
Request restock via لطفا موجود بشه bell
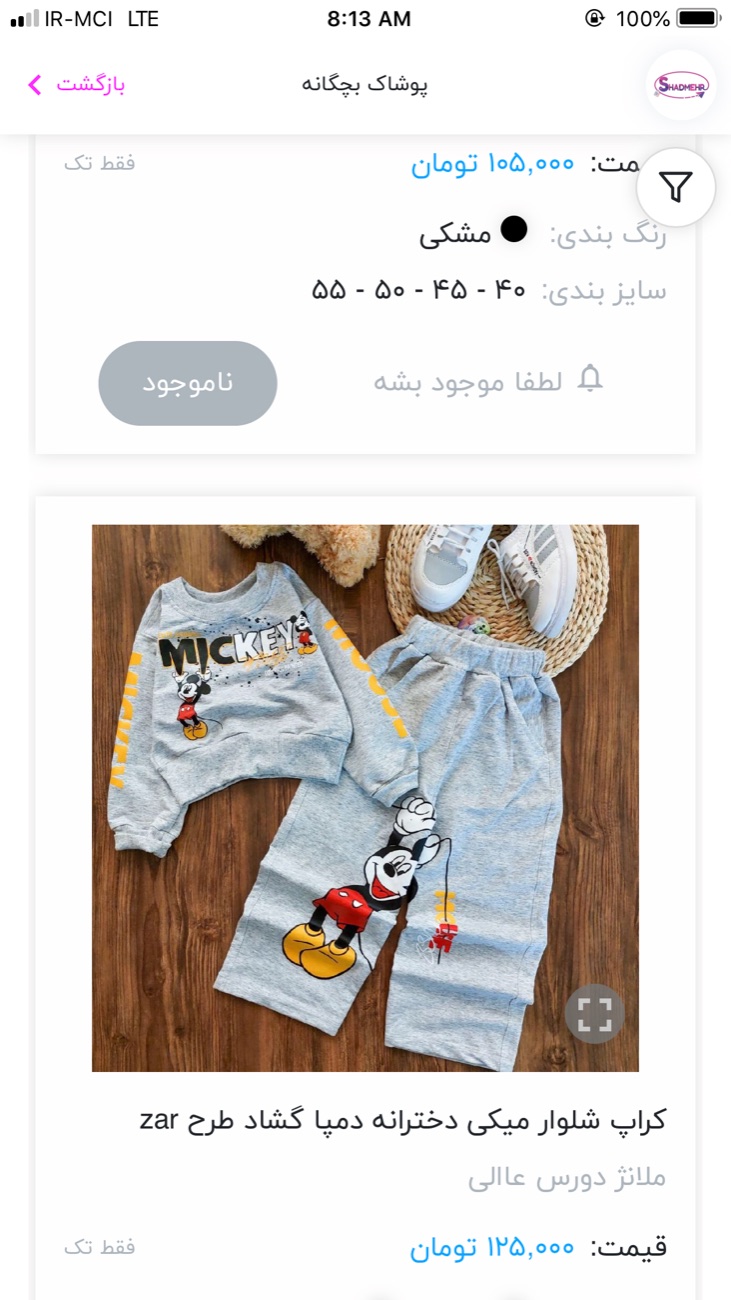pos(489,381)
